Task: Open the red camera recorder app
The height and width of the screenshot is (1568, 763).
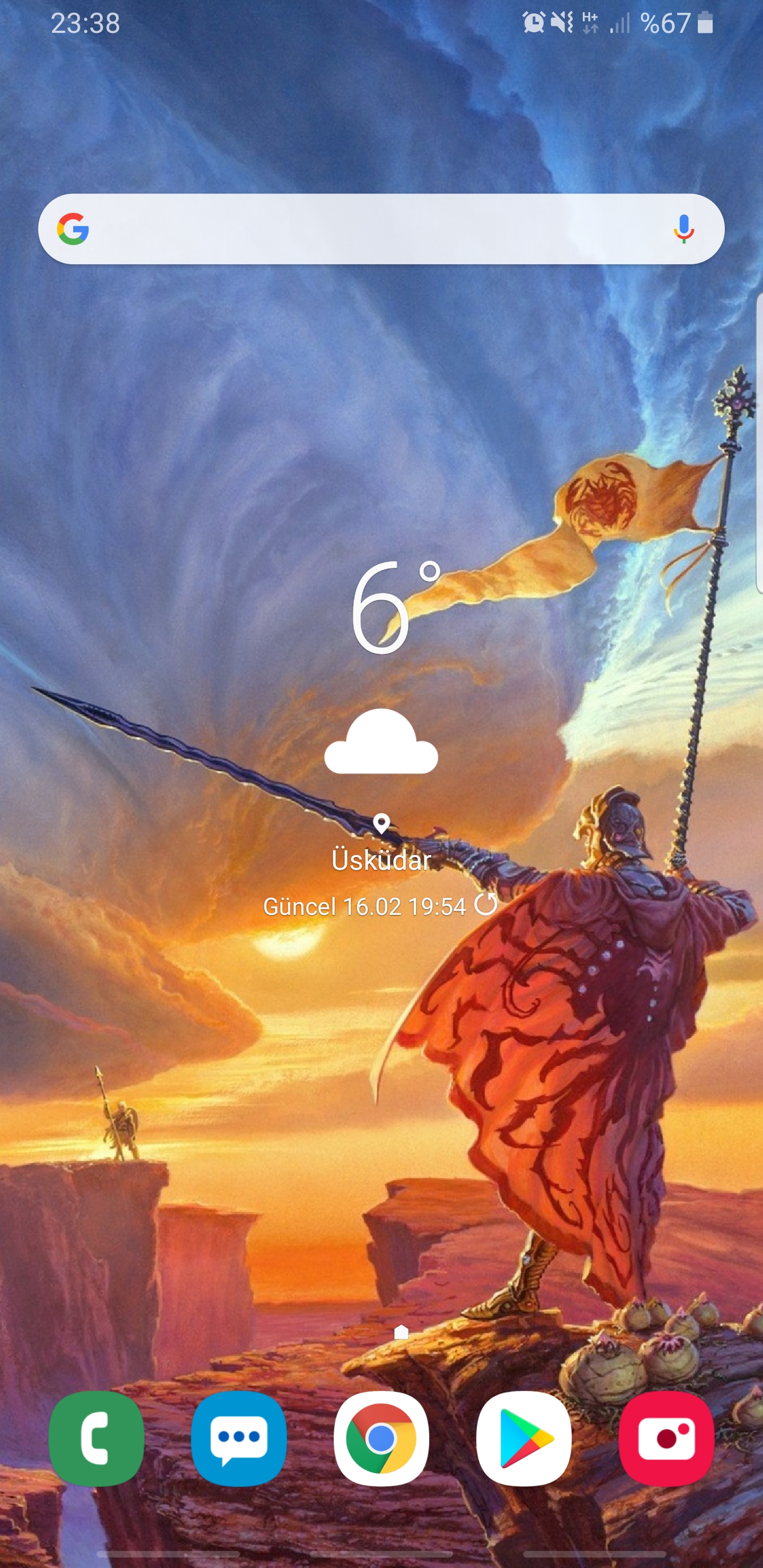Action: 666,1438
